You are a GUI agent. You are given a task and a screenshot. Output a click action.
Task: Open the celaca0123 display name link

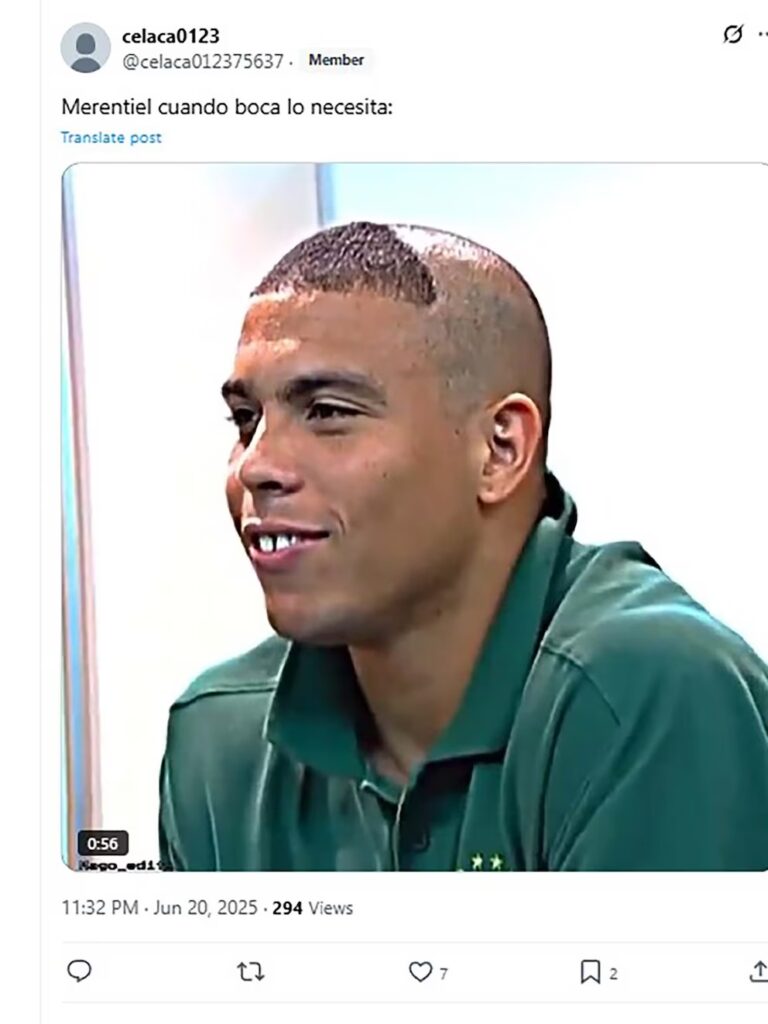click(170, 36)
